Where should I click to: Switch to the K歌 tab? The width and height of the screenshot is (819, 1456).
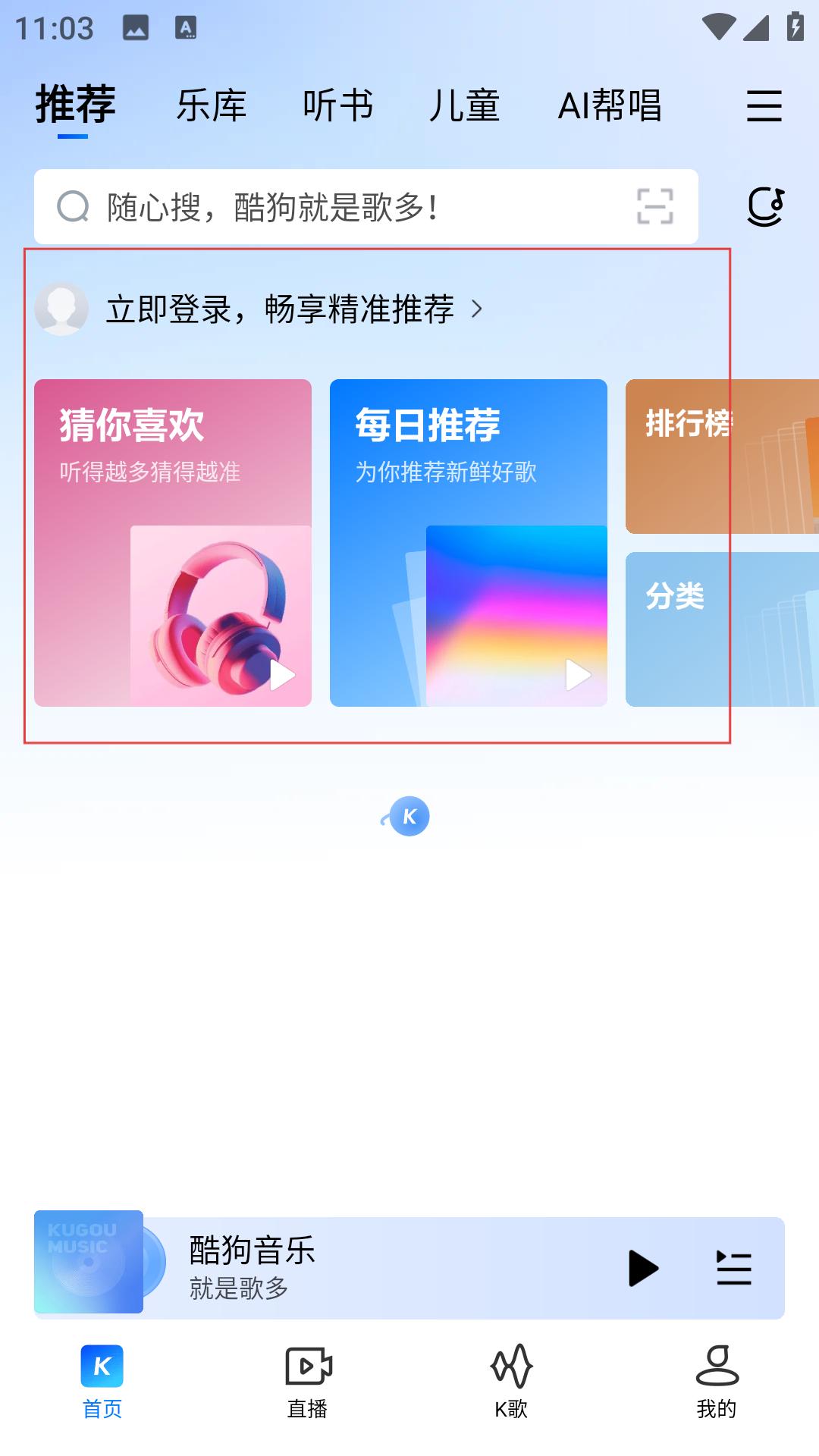tap(511, 1382)
